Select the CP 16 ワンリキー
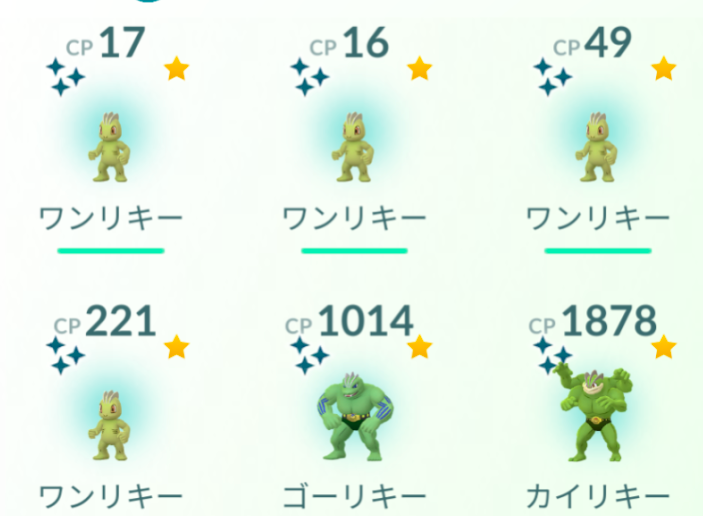Viewport: 703px width, 516px height. coord(355,148)
